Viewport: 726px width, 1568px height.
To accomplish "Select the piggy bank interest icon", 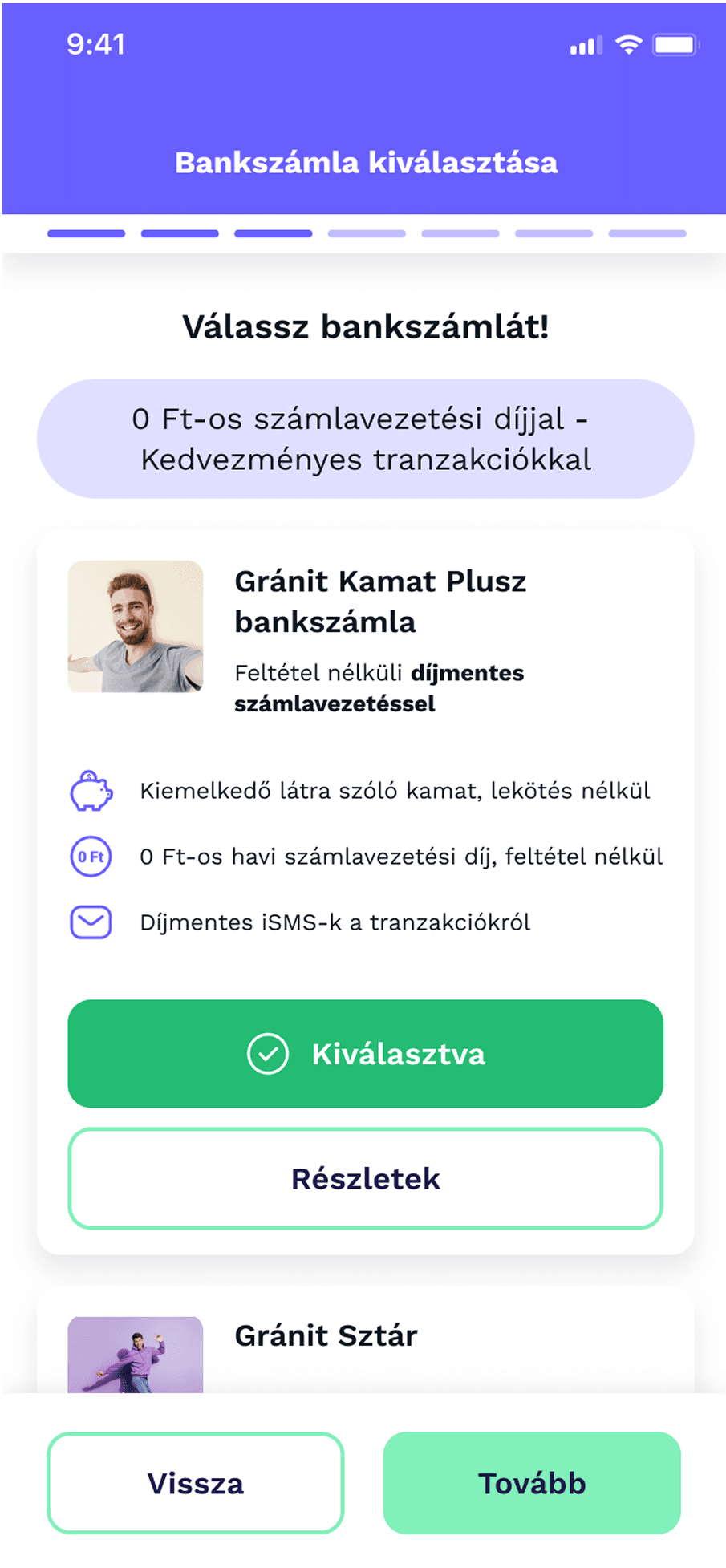I will (x=91, y=790).
